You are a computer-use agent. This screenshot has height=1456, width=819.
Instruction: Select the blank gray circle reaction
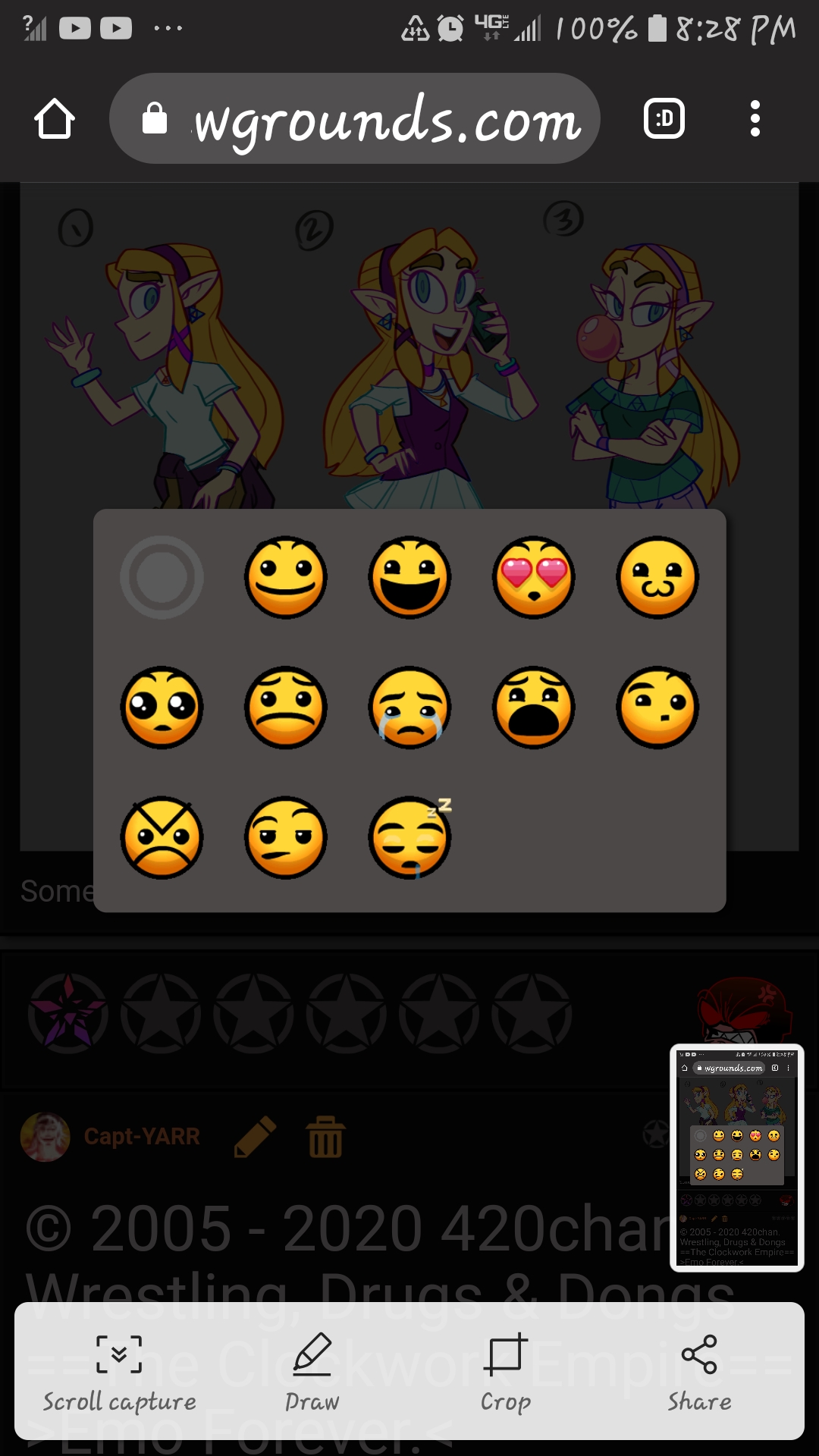click(x=162, y=577)
